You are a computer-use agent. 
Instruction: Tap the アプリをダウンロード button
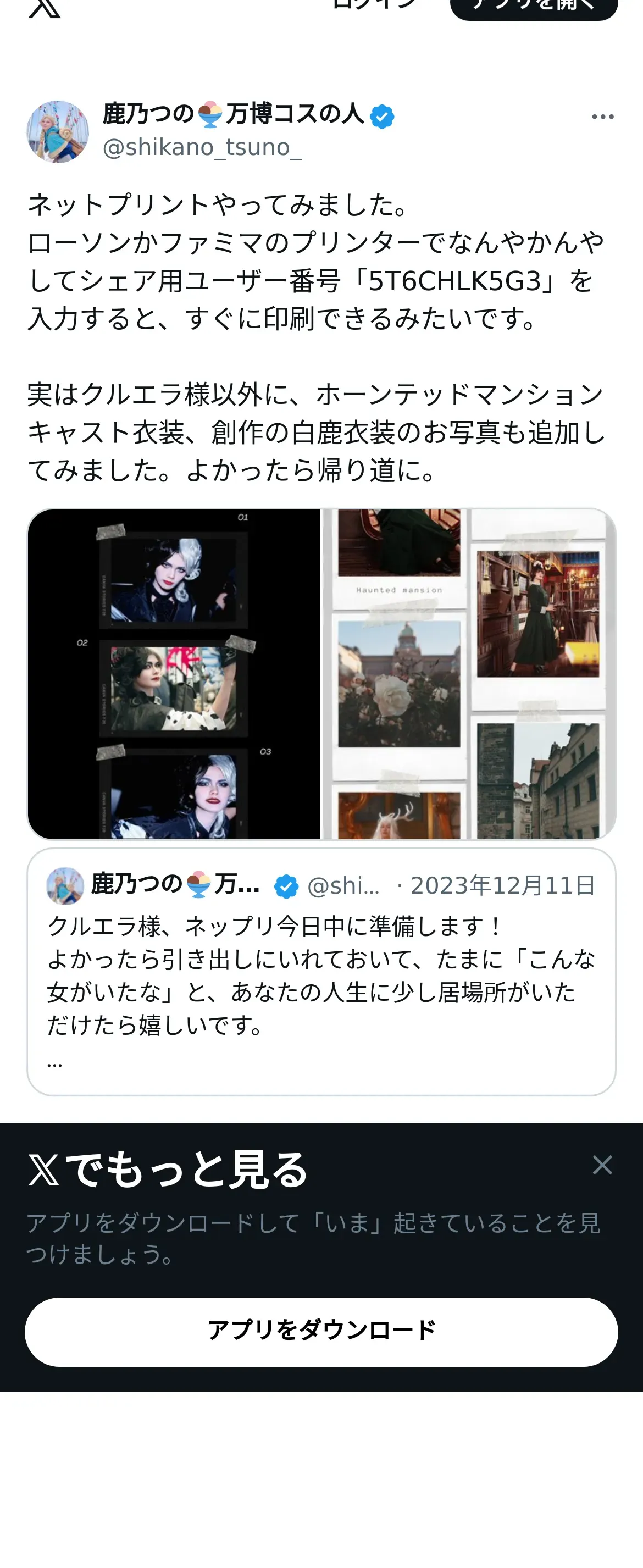tap(321, 1331)
